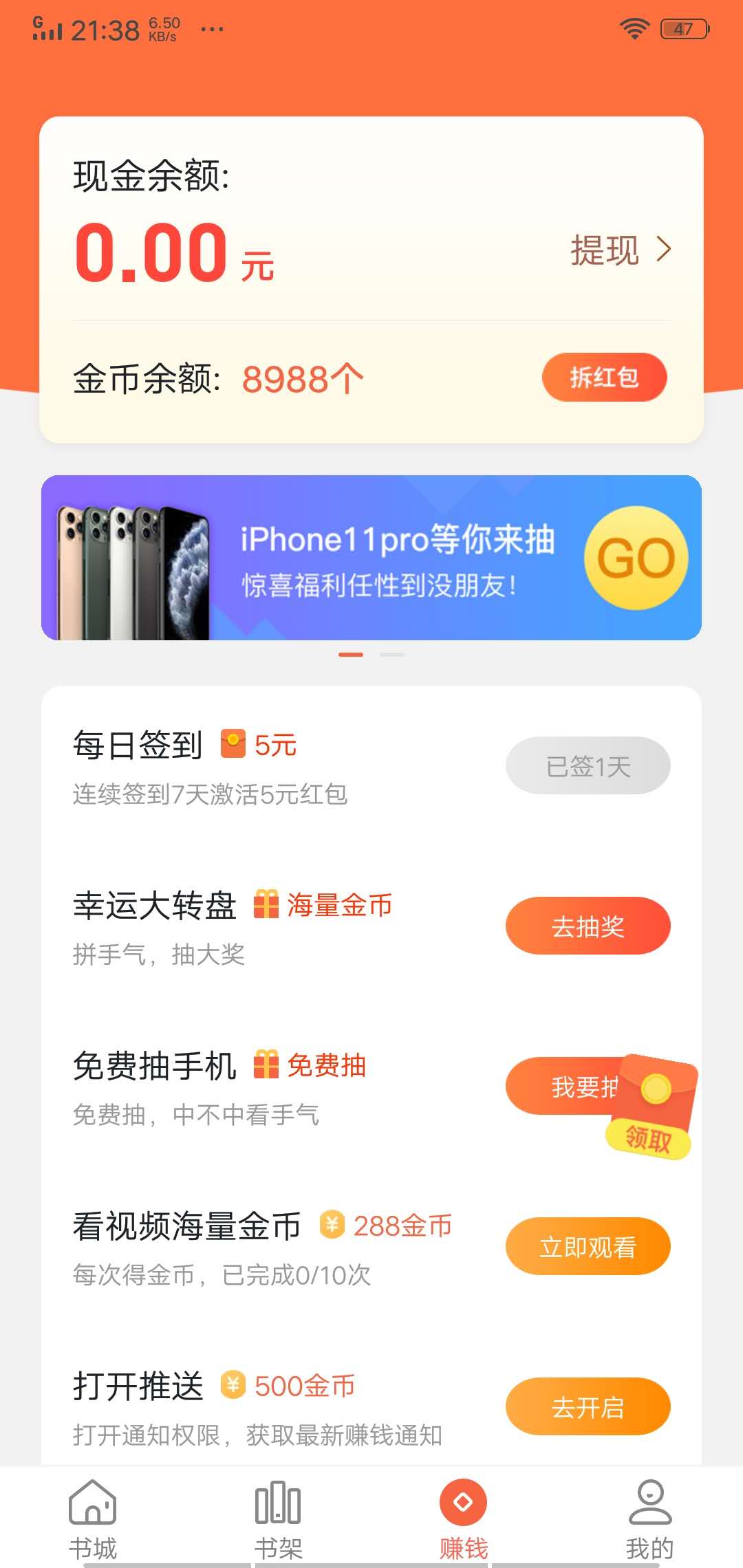Toggle the 已签1天 daily sign-in status
The width and height of the screenshot is (743, 1568).
pos(588,764)
